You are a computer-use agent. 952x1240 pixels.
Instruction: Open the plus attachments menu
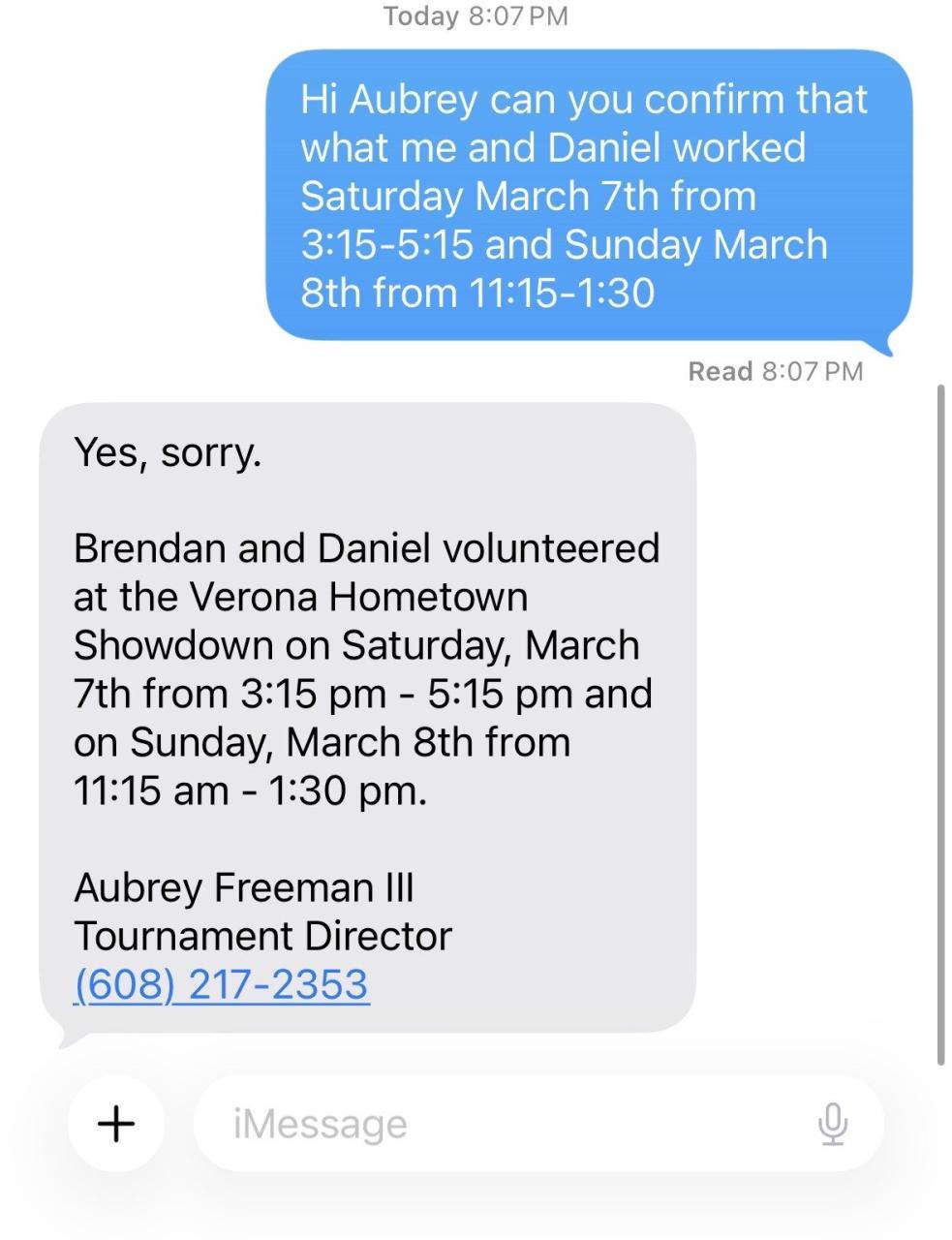(116, 1124)
